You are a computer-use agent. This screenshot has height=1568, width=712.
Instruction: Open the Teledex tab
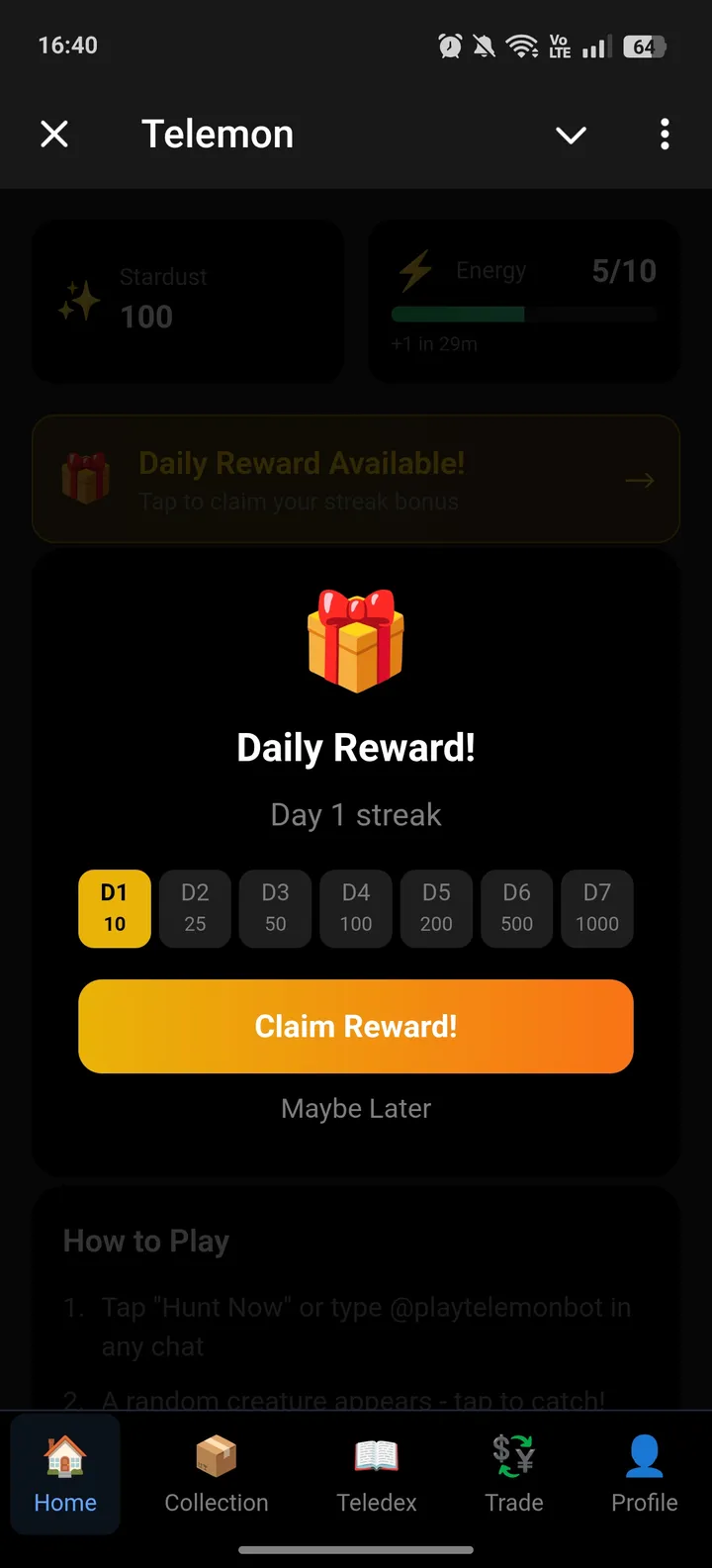coord(377,1474)
